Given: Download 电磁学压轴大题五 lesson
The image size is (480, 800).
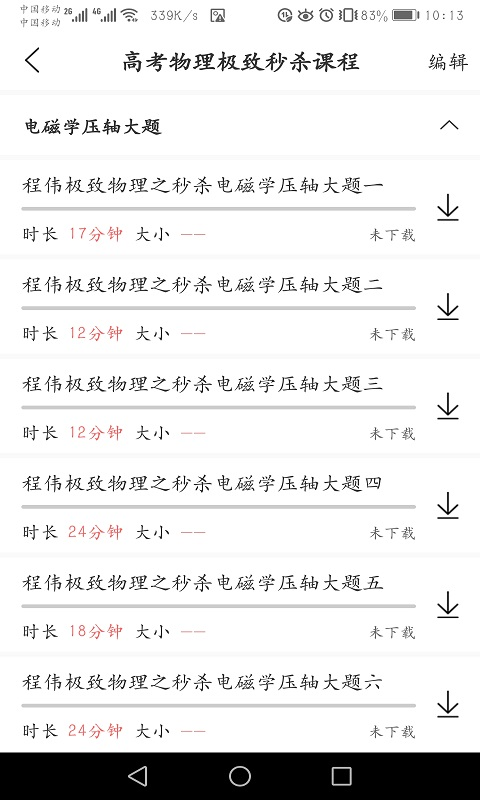Looking at the screenshot, I should pos(448,605).
